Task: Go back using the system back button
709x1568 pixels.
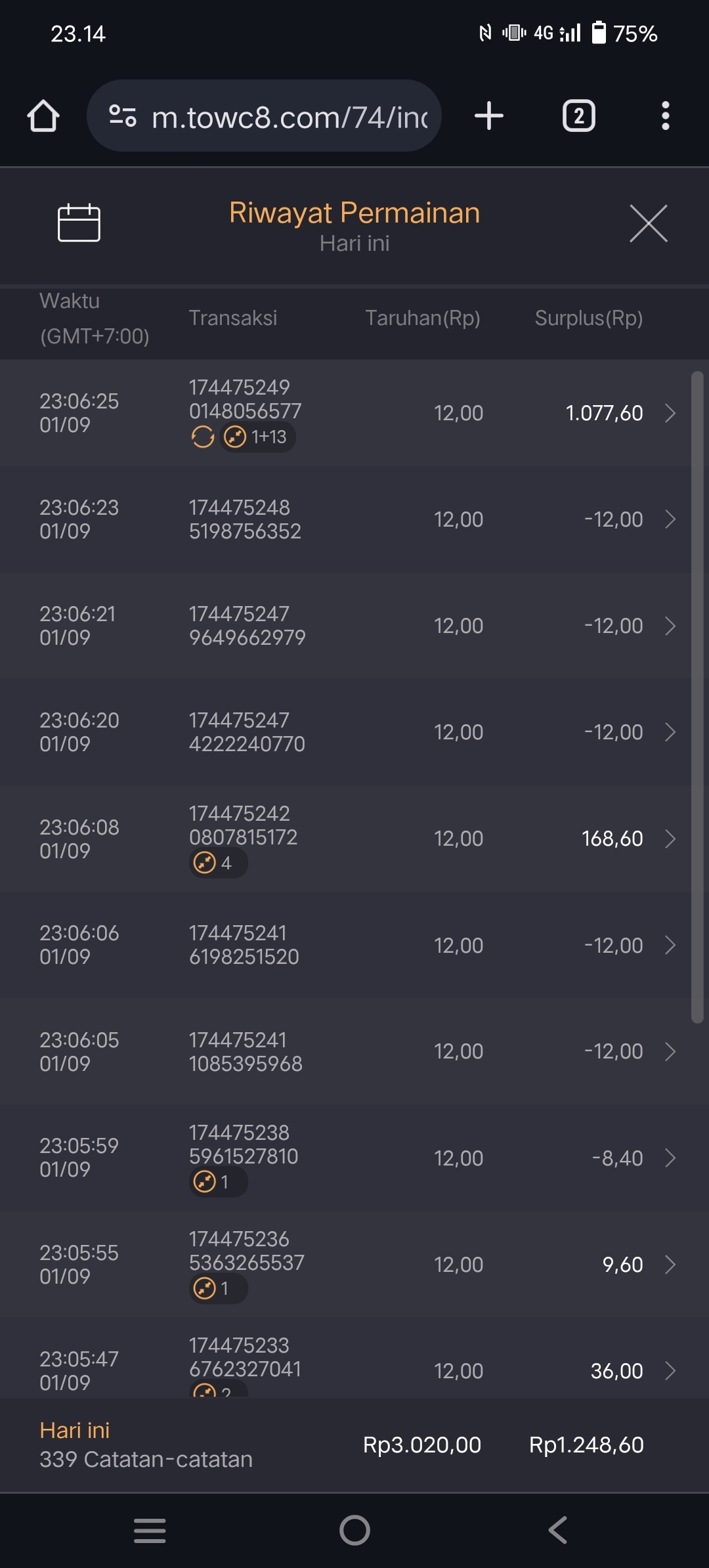Action: pos(557,1530)
